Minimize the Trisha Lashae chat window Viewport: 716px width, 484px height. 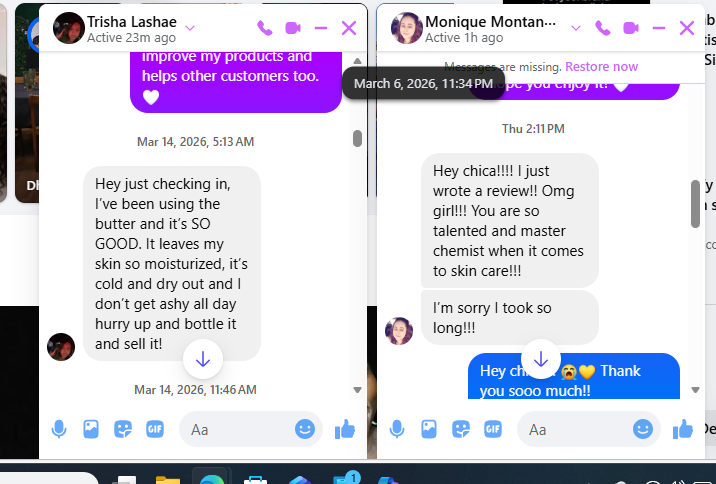point(321,29)
